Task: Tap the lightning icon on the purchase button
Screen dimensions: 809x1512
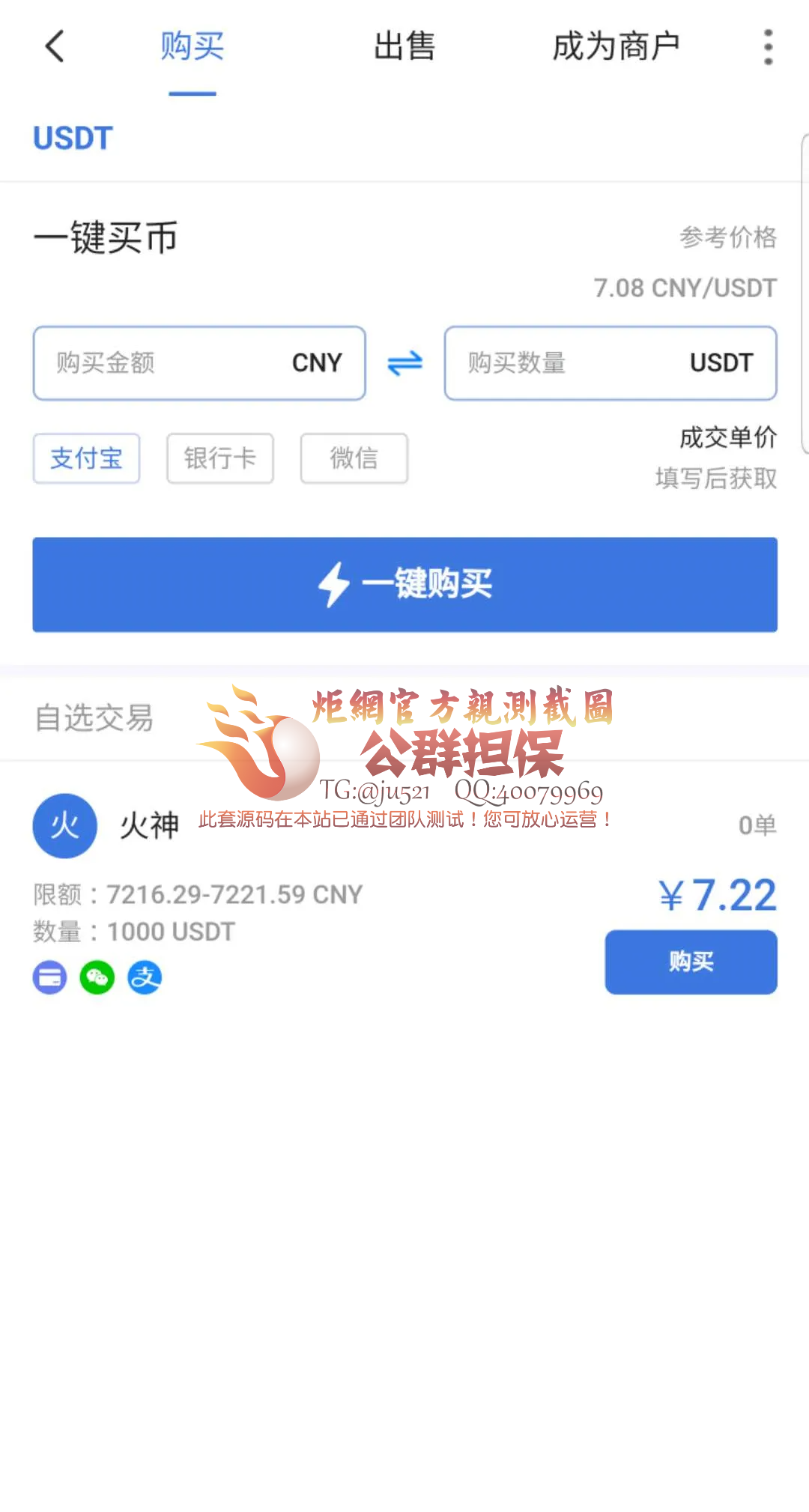Action: [335, 585]
